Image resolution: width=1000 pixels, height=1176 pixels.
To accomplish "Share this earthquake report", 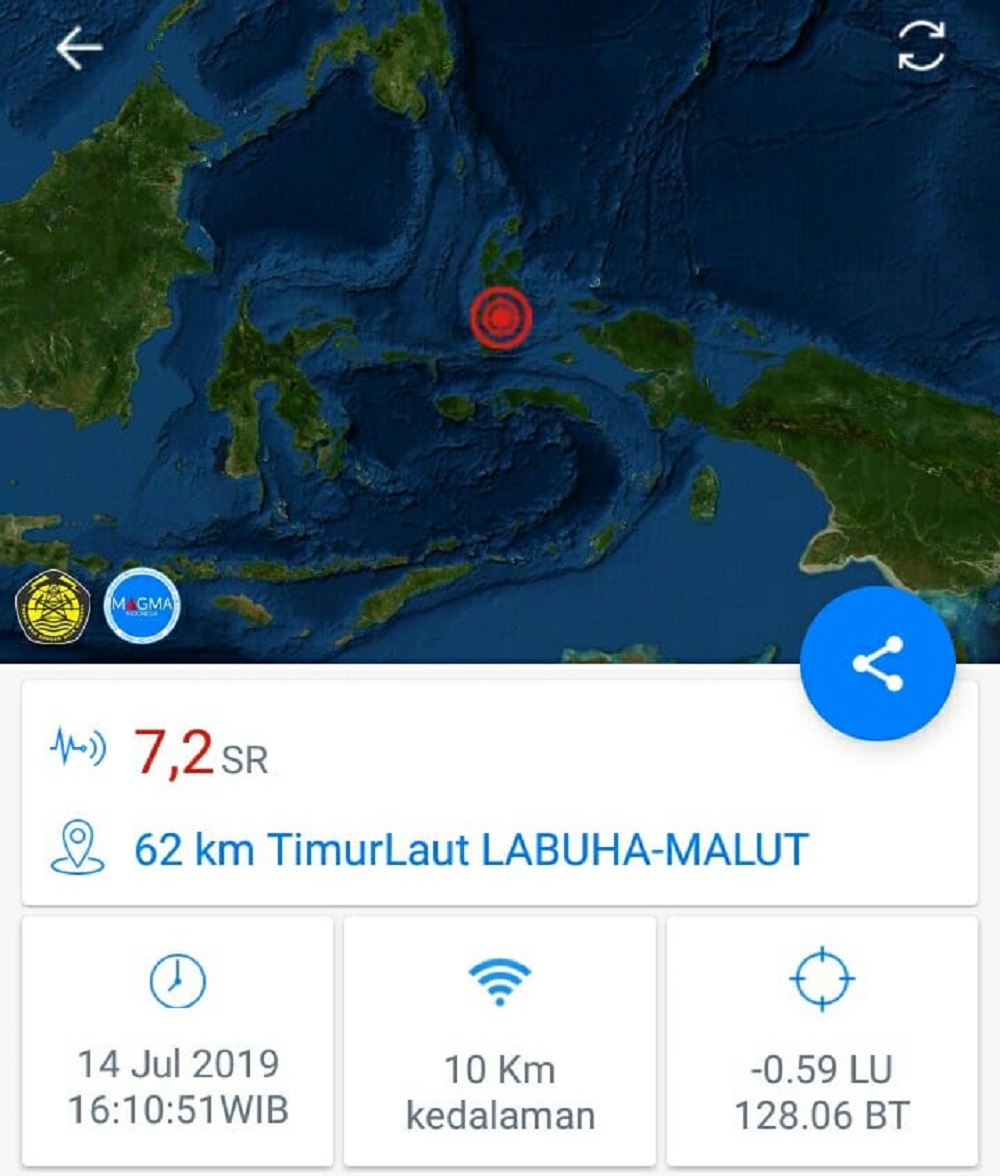I will tap(877, 664).
